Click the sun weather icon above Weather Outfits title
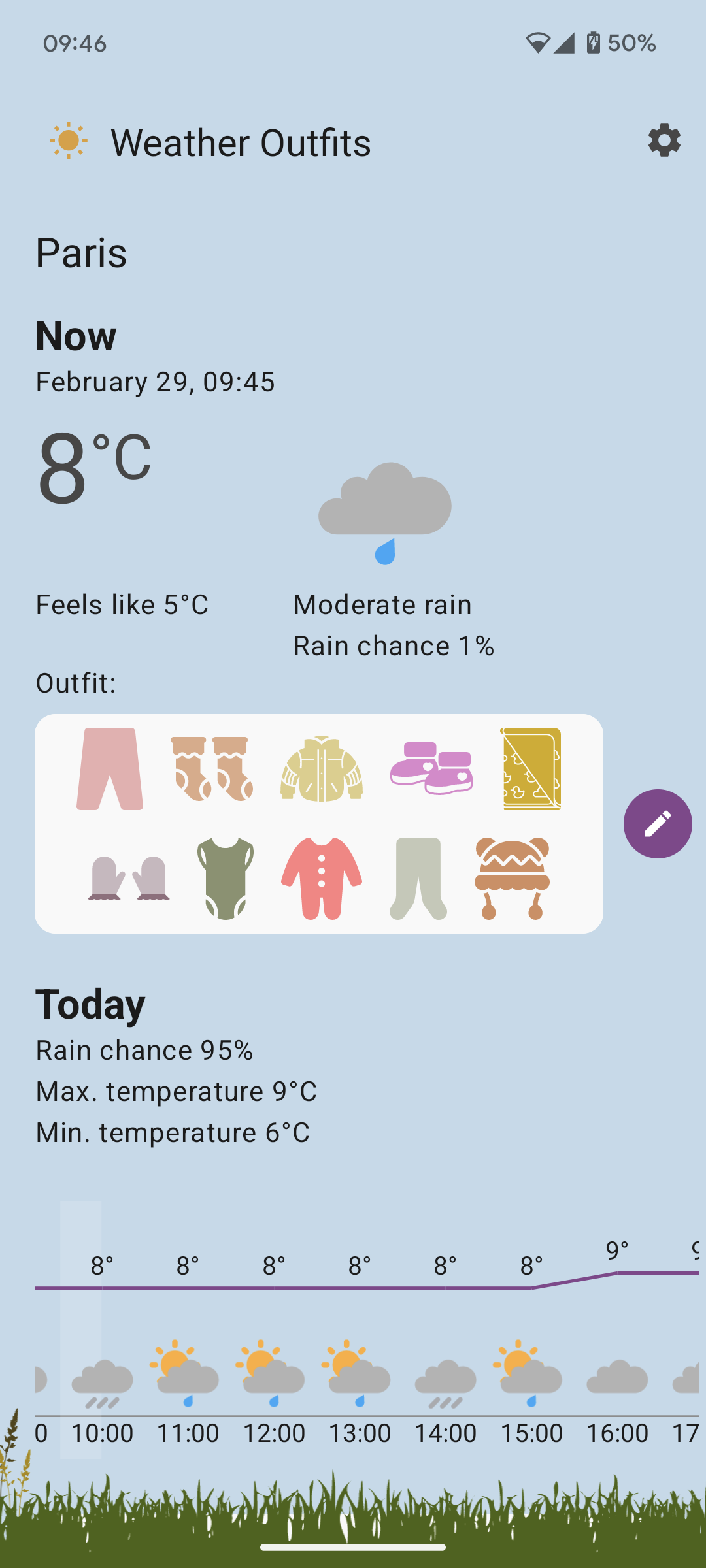Viewport: 706px width, 1568px height. (68, 140)
